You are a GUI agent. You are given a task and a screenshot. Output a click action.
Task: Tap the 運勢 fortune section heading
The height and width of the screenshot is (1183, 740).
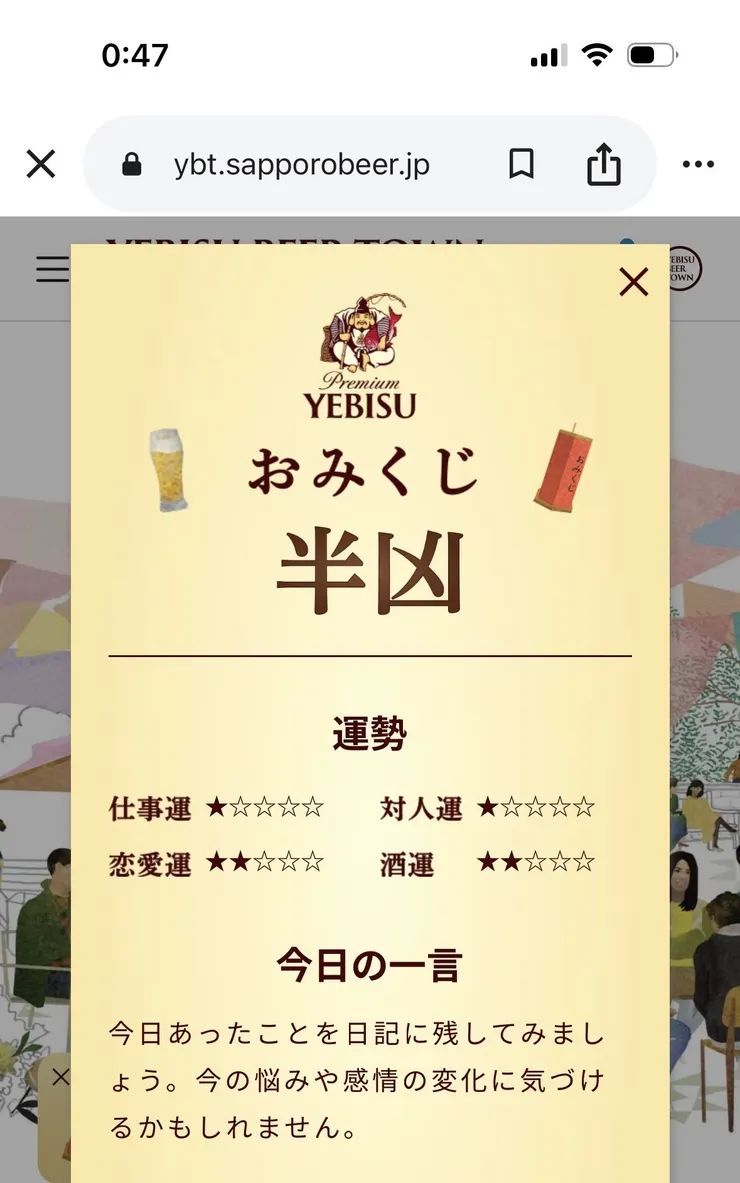(x=370, y=733)
